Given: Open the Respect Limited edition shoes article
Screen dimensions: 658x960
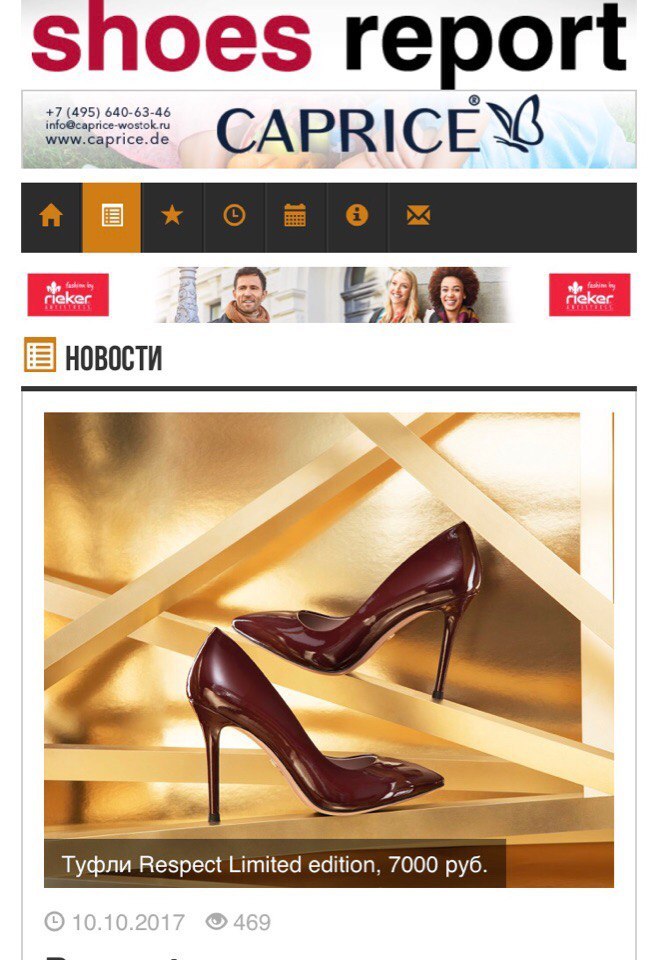Looking at the screenshot, I should point(328,650).
